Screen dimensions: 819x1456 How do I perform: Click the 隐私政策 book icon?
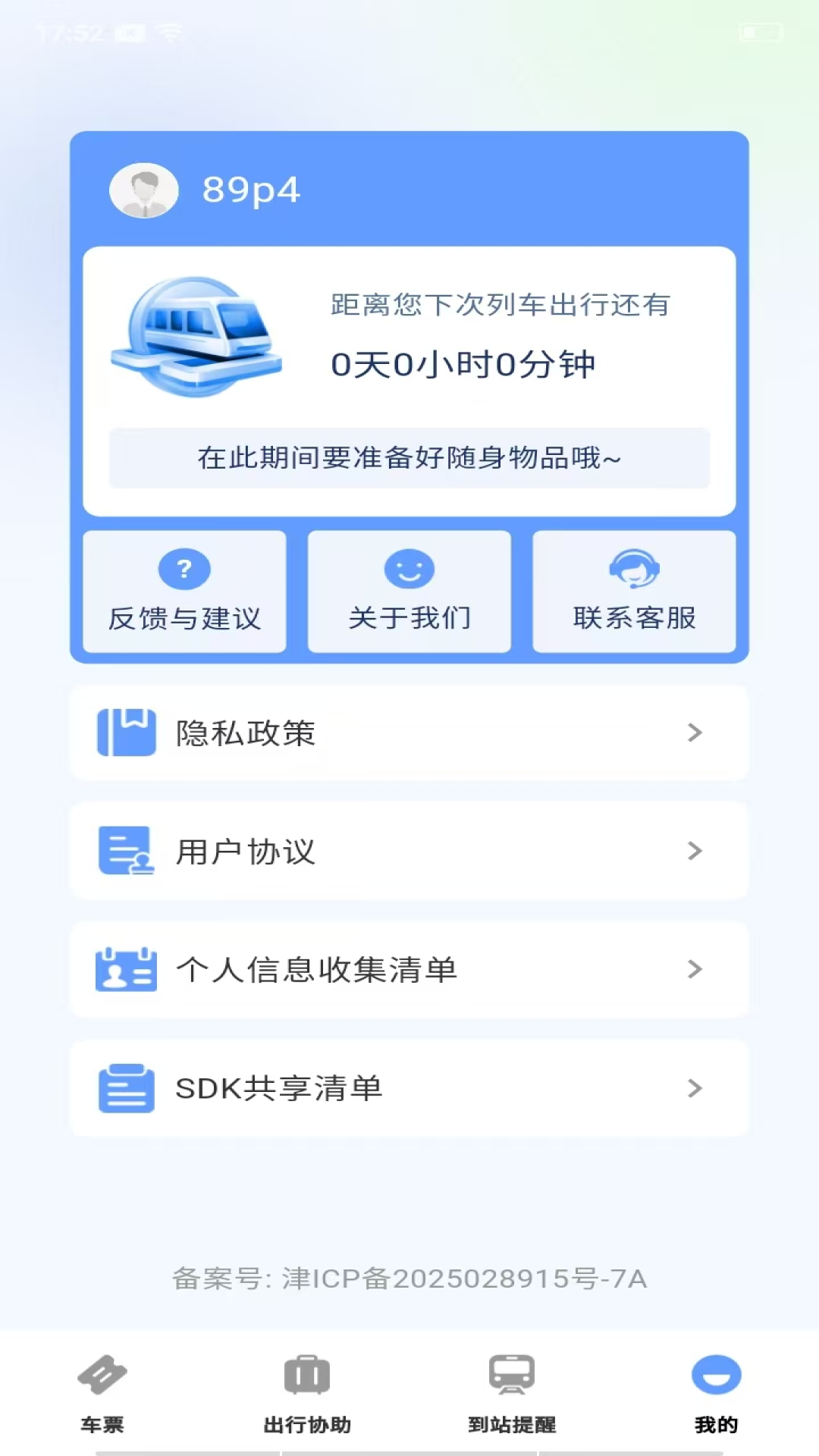[127, 733]
